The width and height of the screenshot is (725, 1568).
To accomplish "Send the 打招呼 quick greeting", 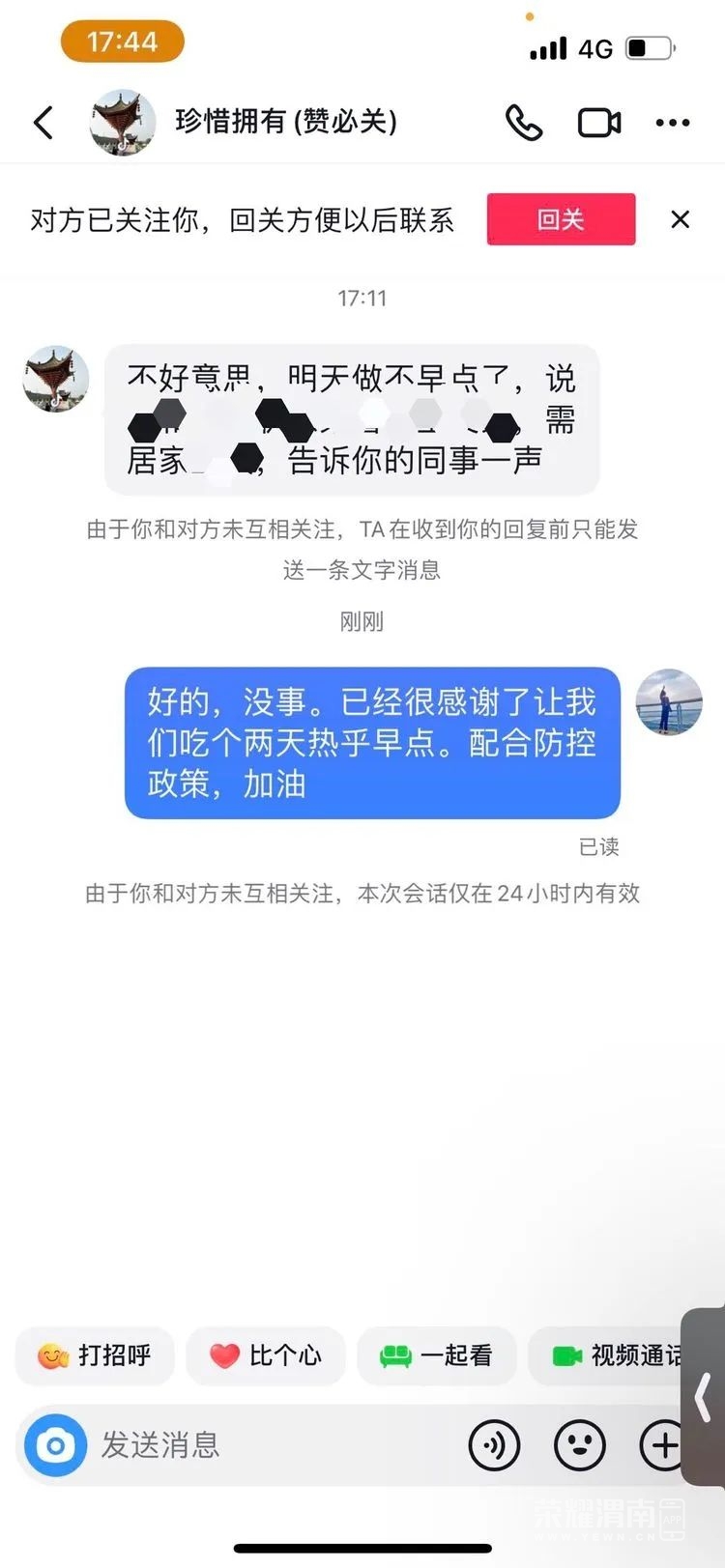I will tap(95, 1355).
